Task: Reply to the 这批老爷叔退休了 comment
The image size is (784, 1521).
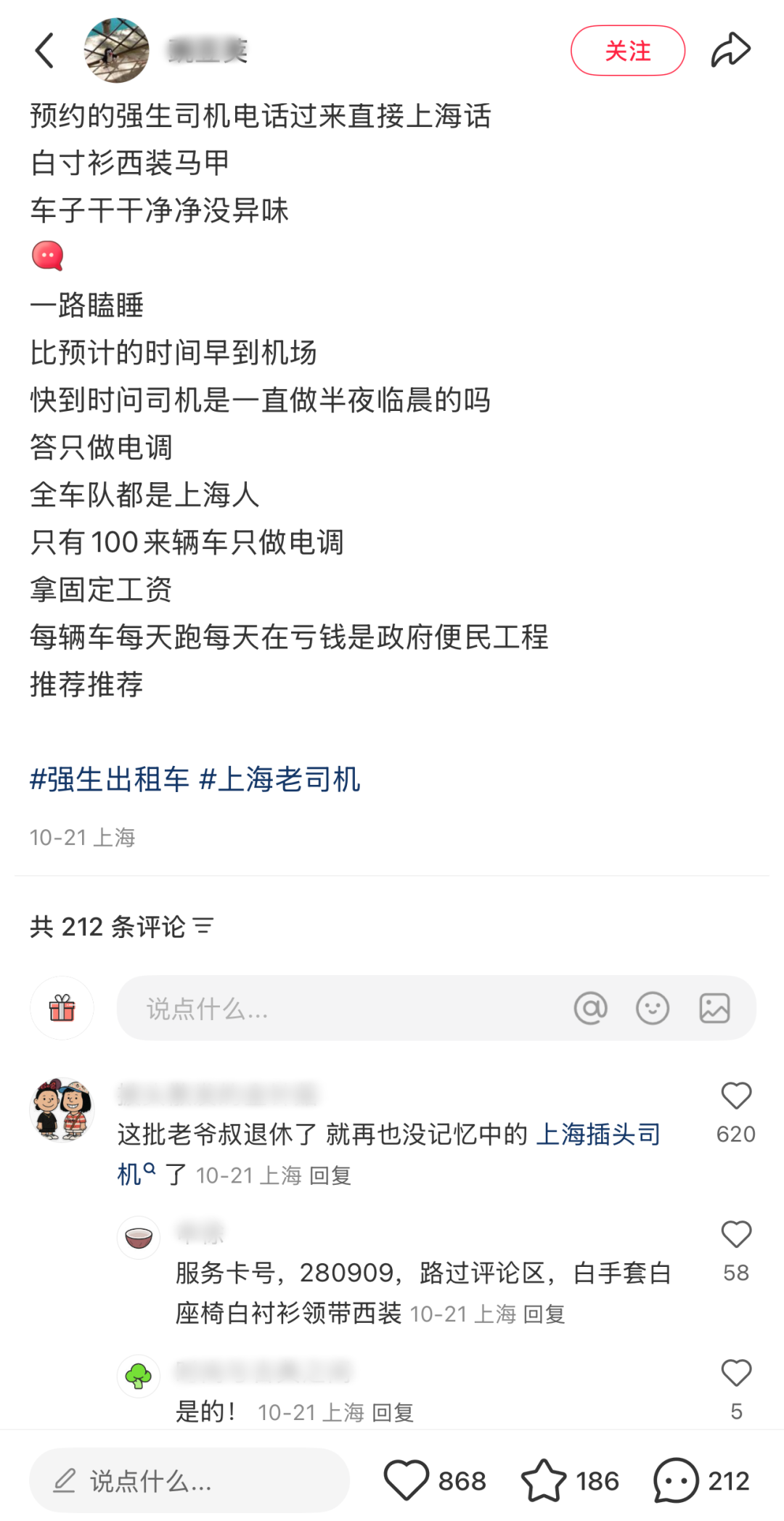Action: pos(330,1175)
